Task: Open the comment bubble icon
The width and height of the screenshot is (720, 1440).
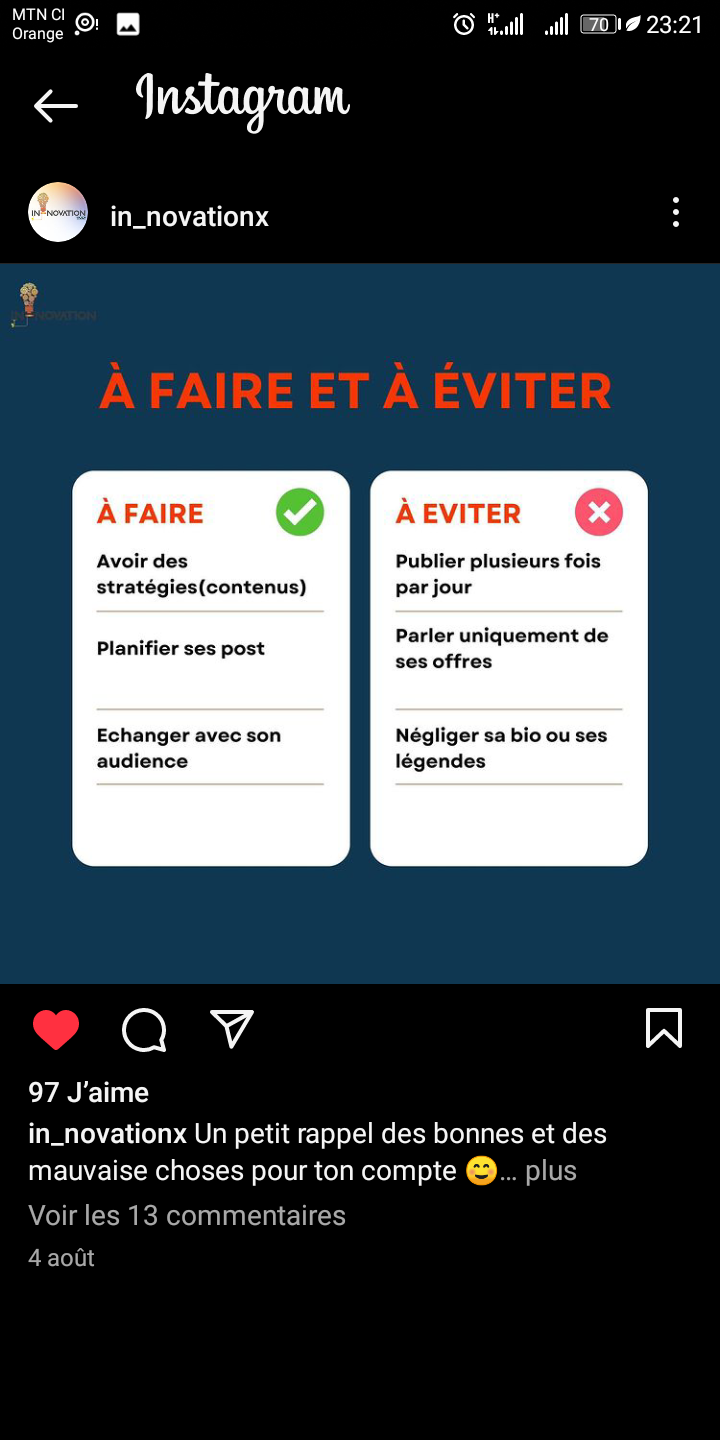Action: coord(144,1029)
